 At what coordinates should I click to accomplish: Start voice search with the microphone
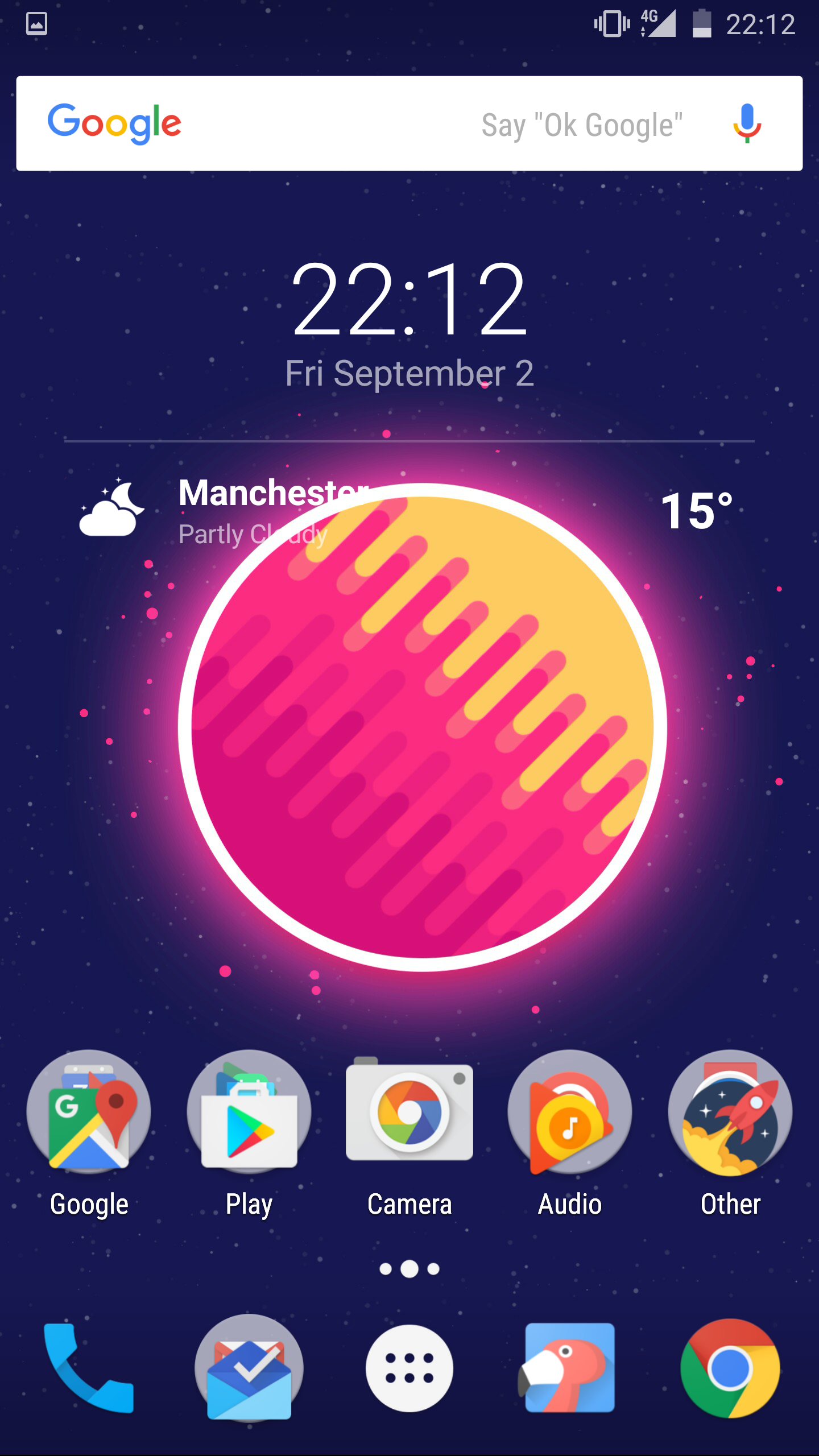pos(747,123)
